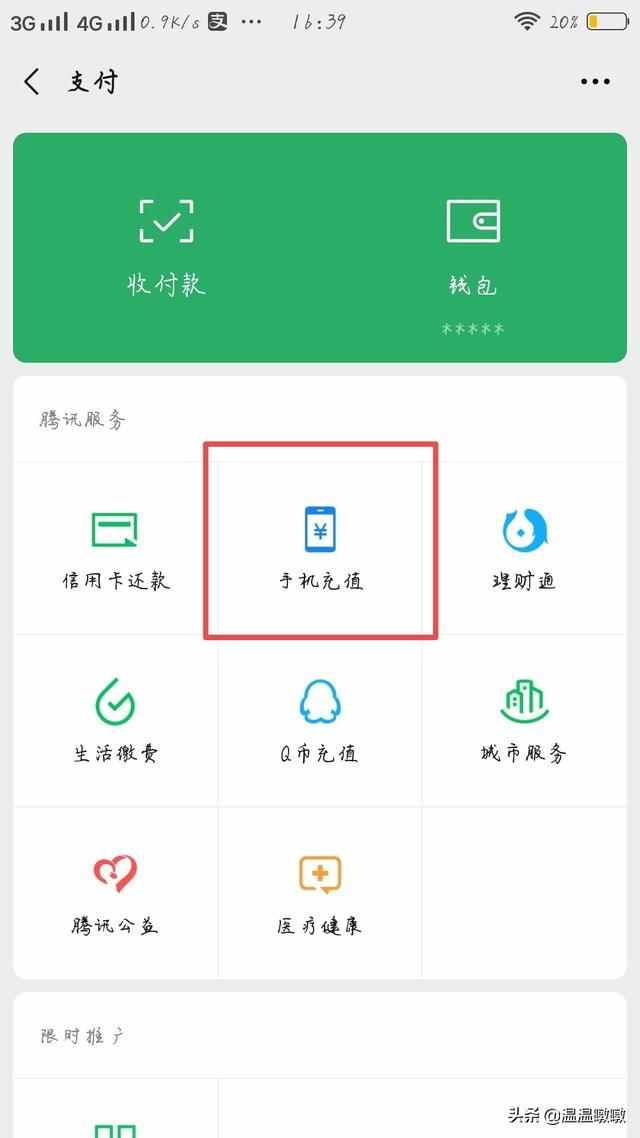The image size is (640, 1138).
Task: Open 信用卡还款 service
Action: pyautogui.click(x=115, y=549)
